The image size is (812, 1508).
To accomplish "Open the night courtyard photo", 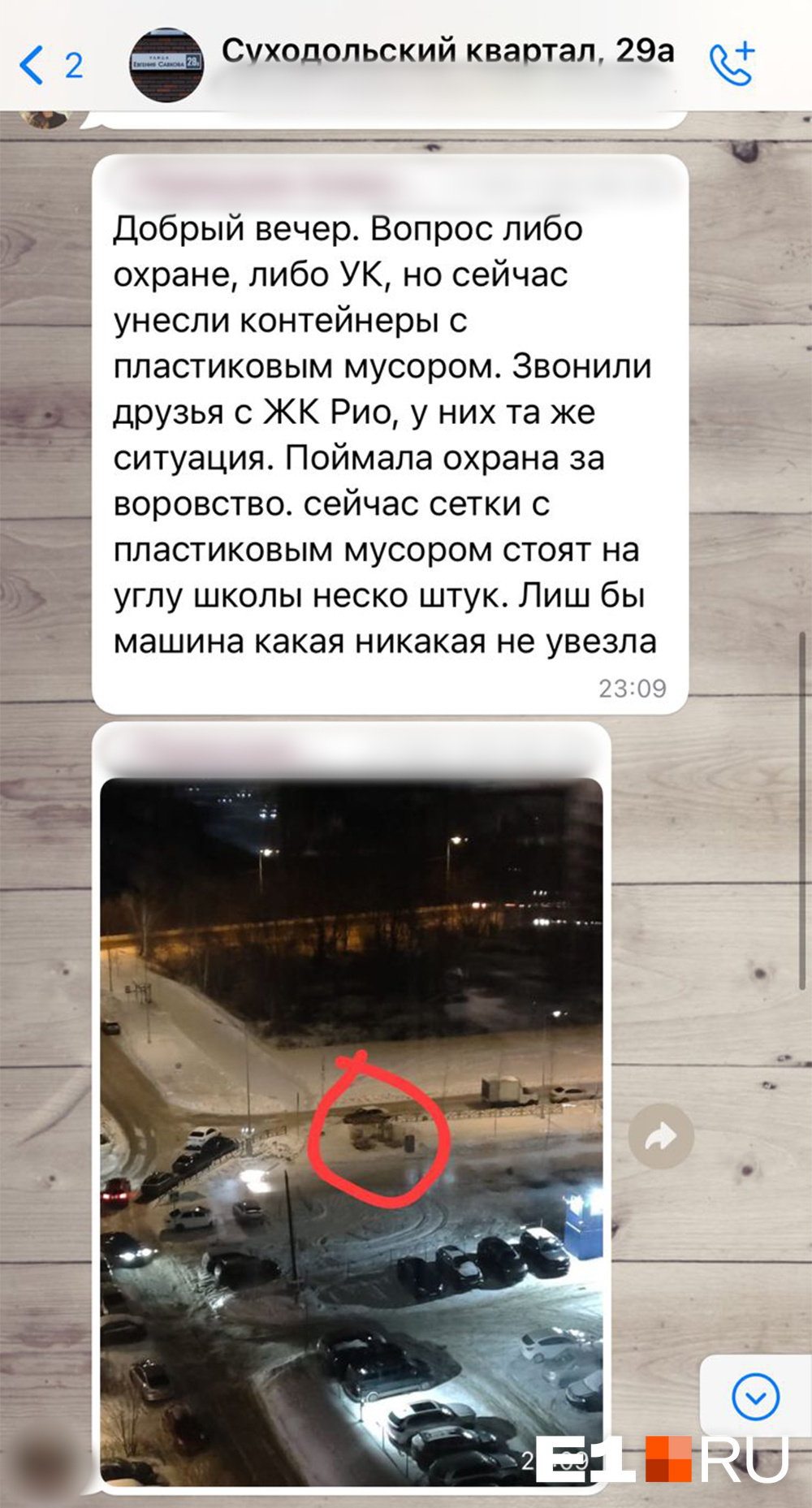I will (351, 1137).
